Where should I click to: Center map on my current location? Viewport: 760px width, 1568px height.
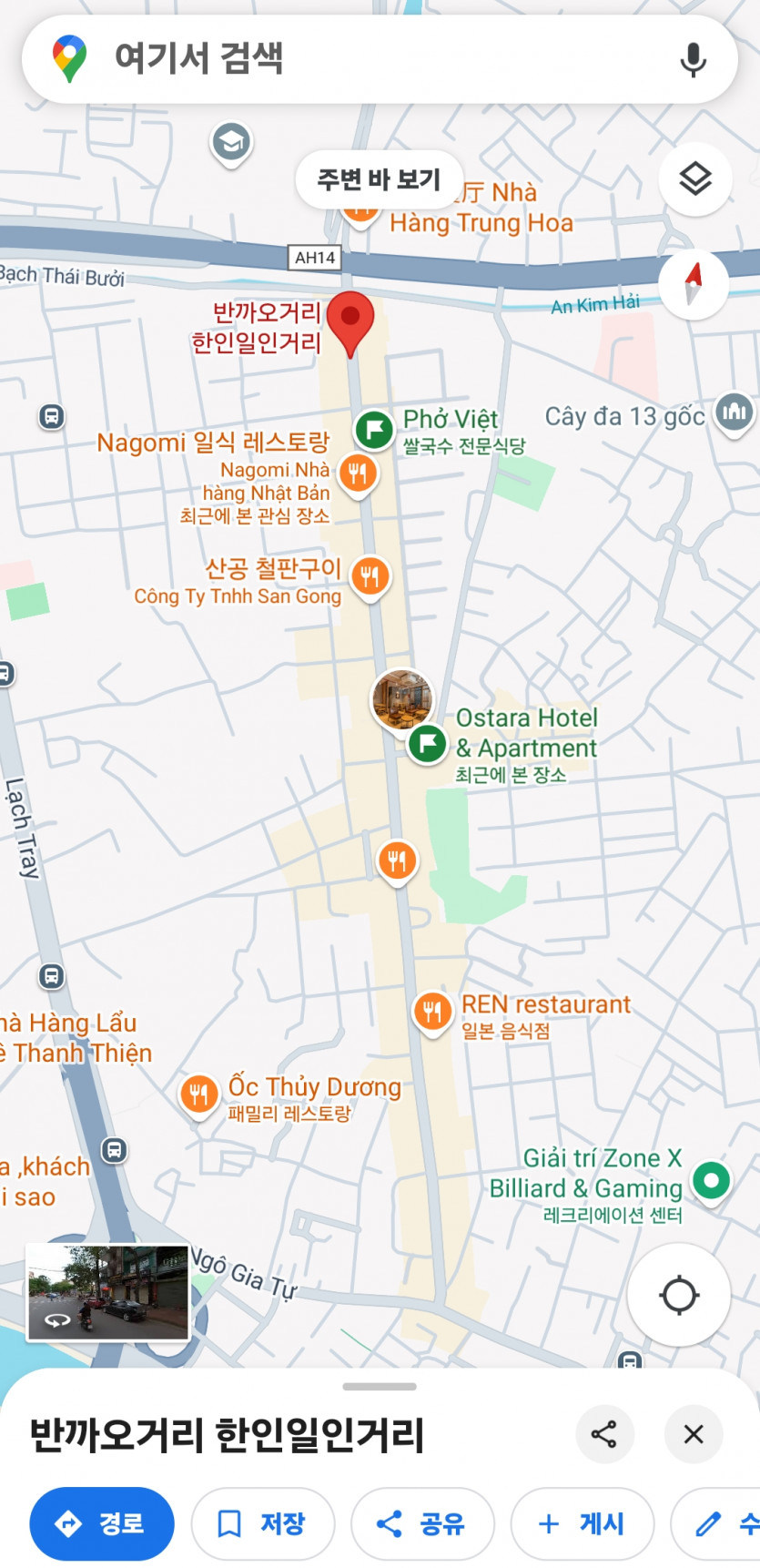679,1295
